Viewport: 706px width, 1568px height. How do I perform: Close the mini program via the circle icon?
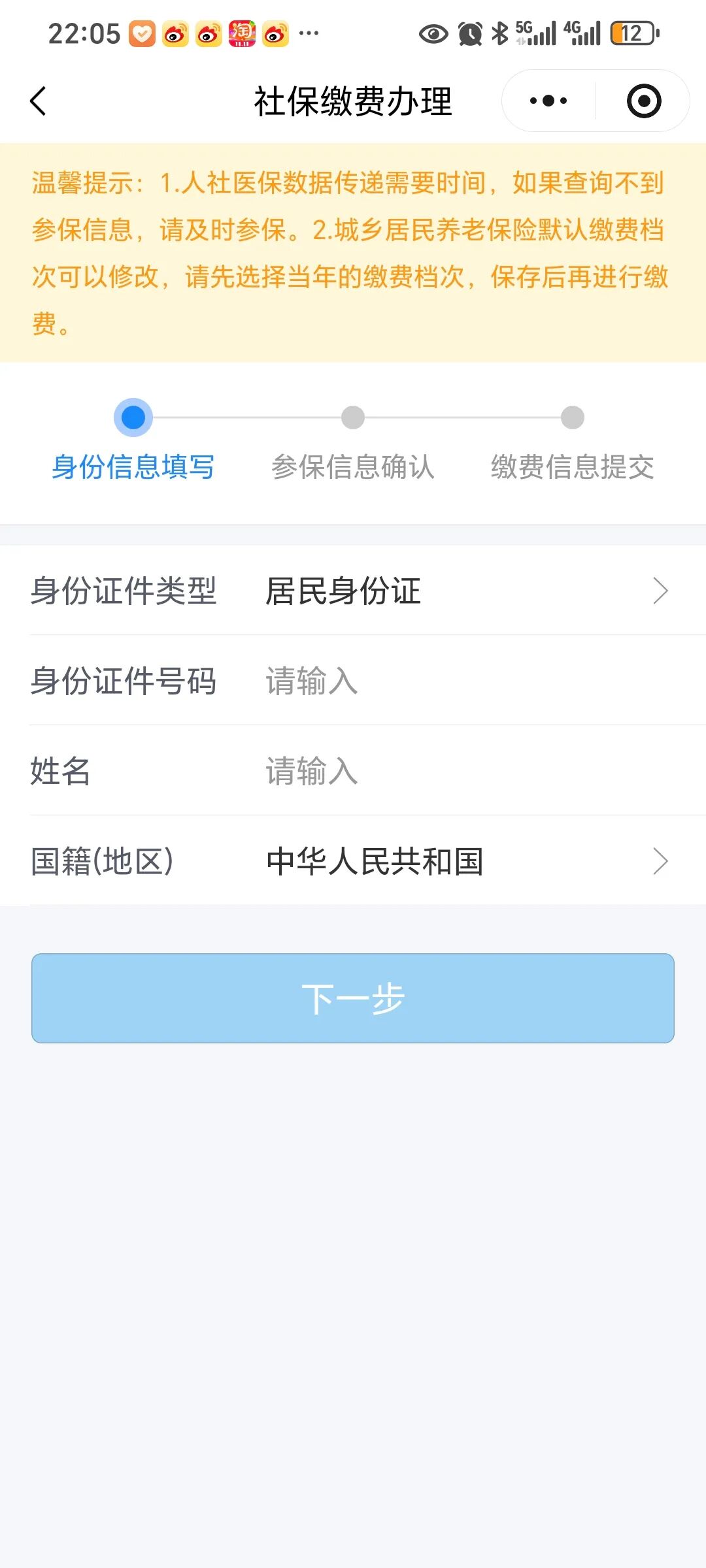(x=644, y=101)
